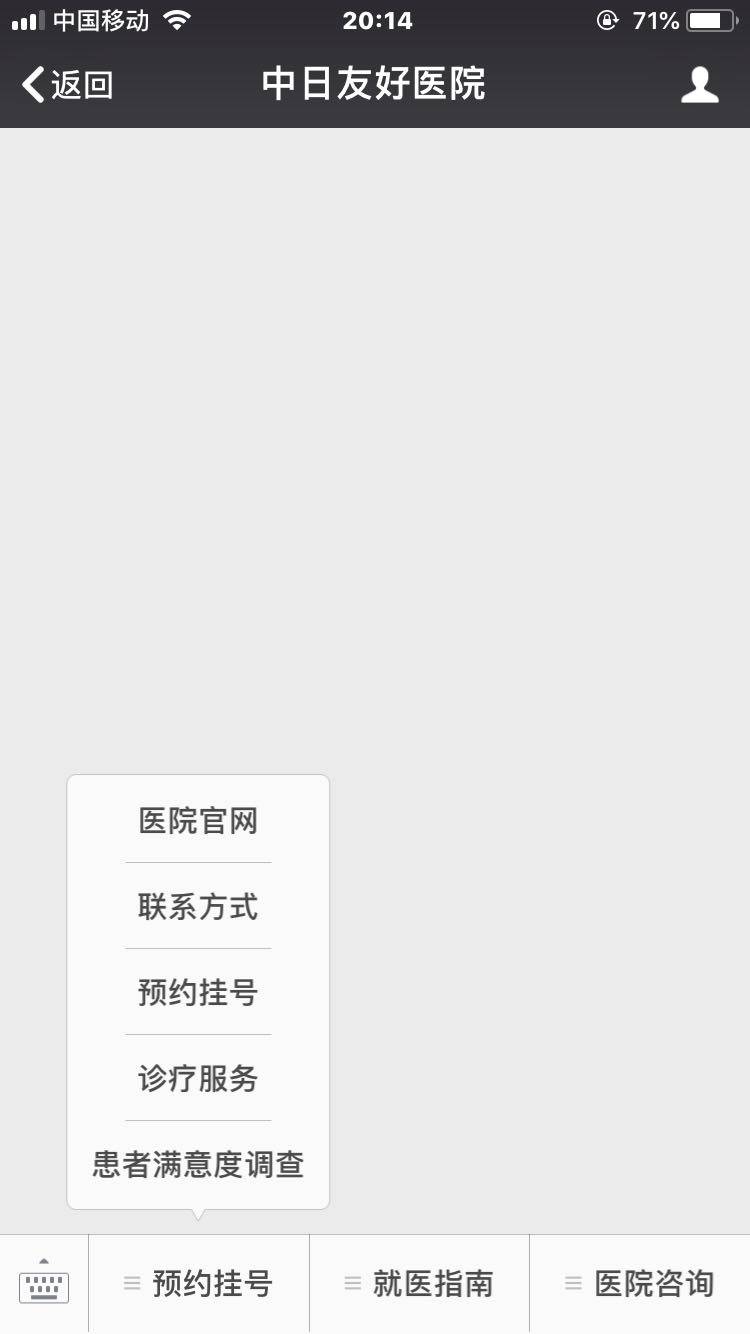Tap the 预约挂号 bottom menu tab

(x=199, y=1284)
